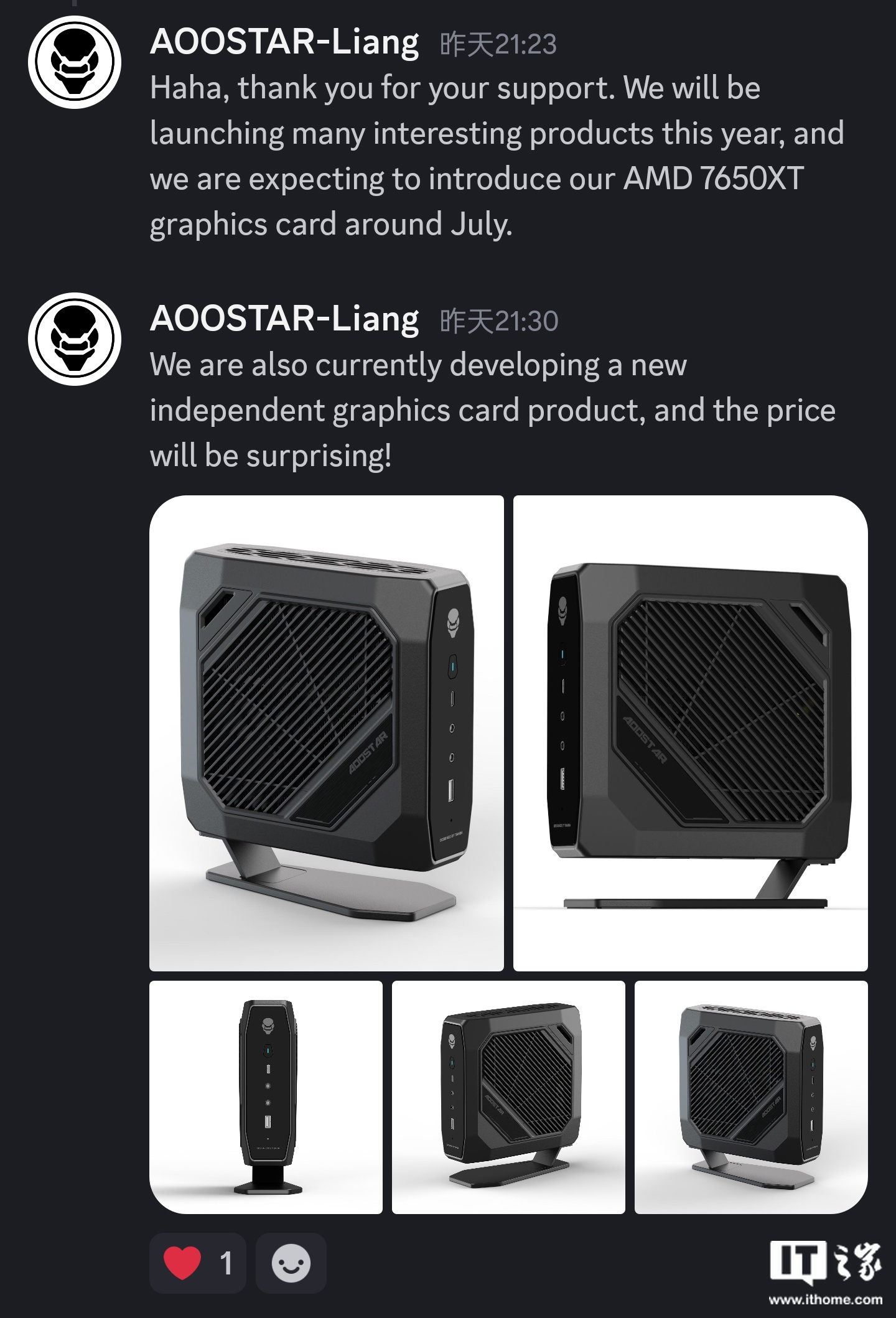Open AOOSTAR-Liang's avatar on the 21:30 message
This screenshot has height=1318, width=896.
pos(74,339)
